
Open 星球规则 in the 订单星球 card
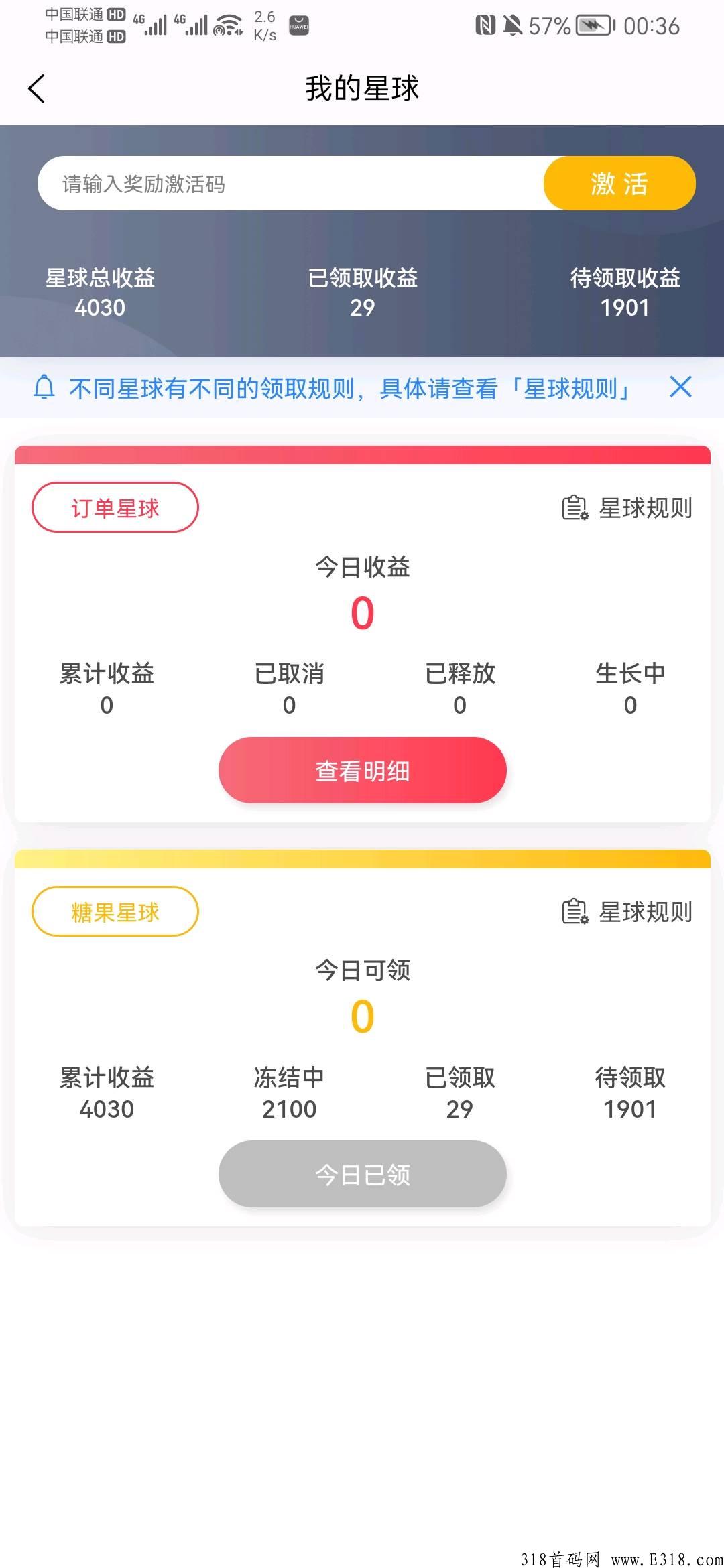tap(627, 508)
